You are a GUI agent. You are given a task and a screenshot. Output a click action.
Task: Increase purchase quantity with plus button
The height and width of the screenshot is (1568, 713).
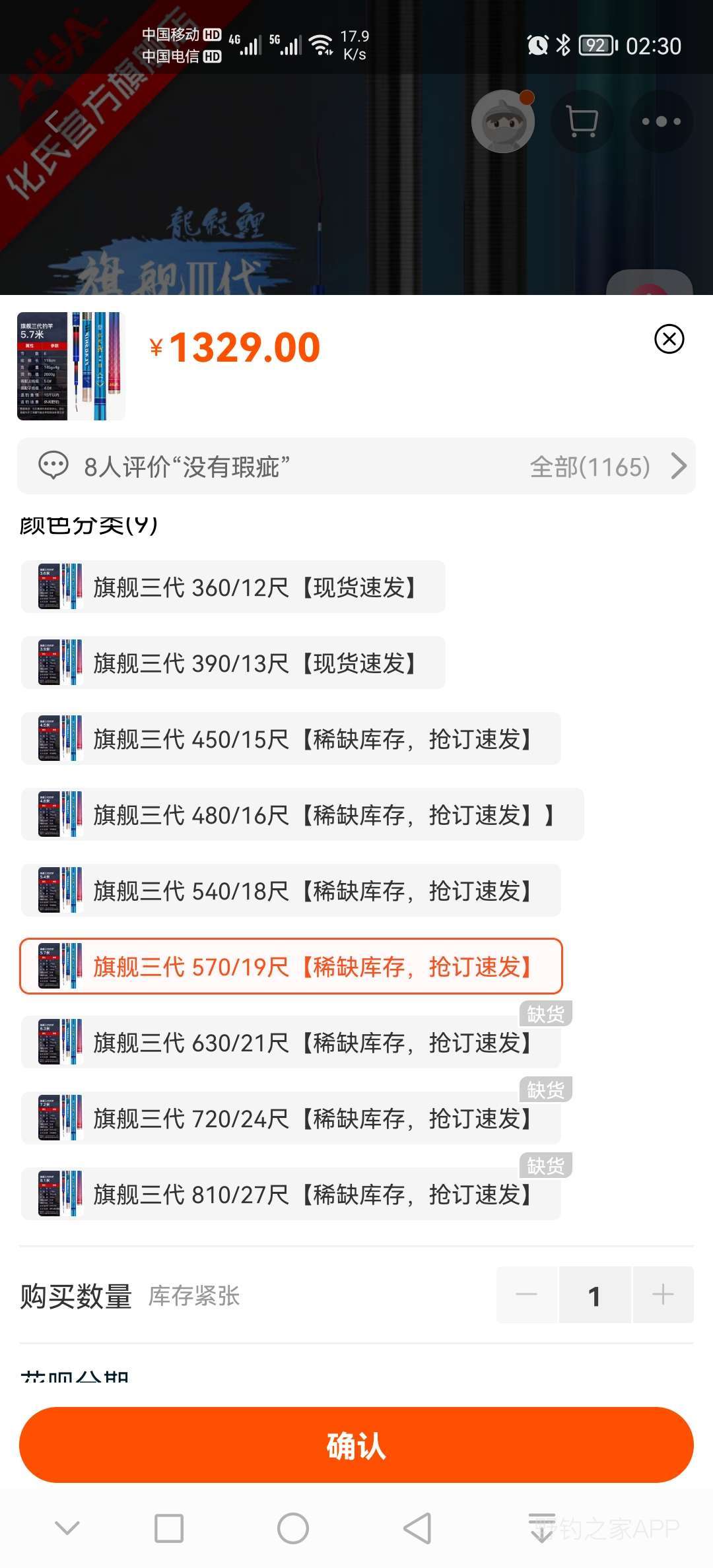click(x=663, y=1295)
